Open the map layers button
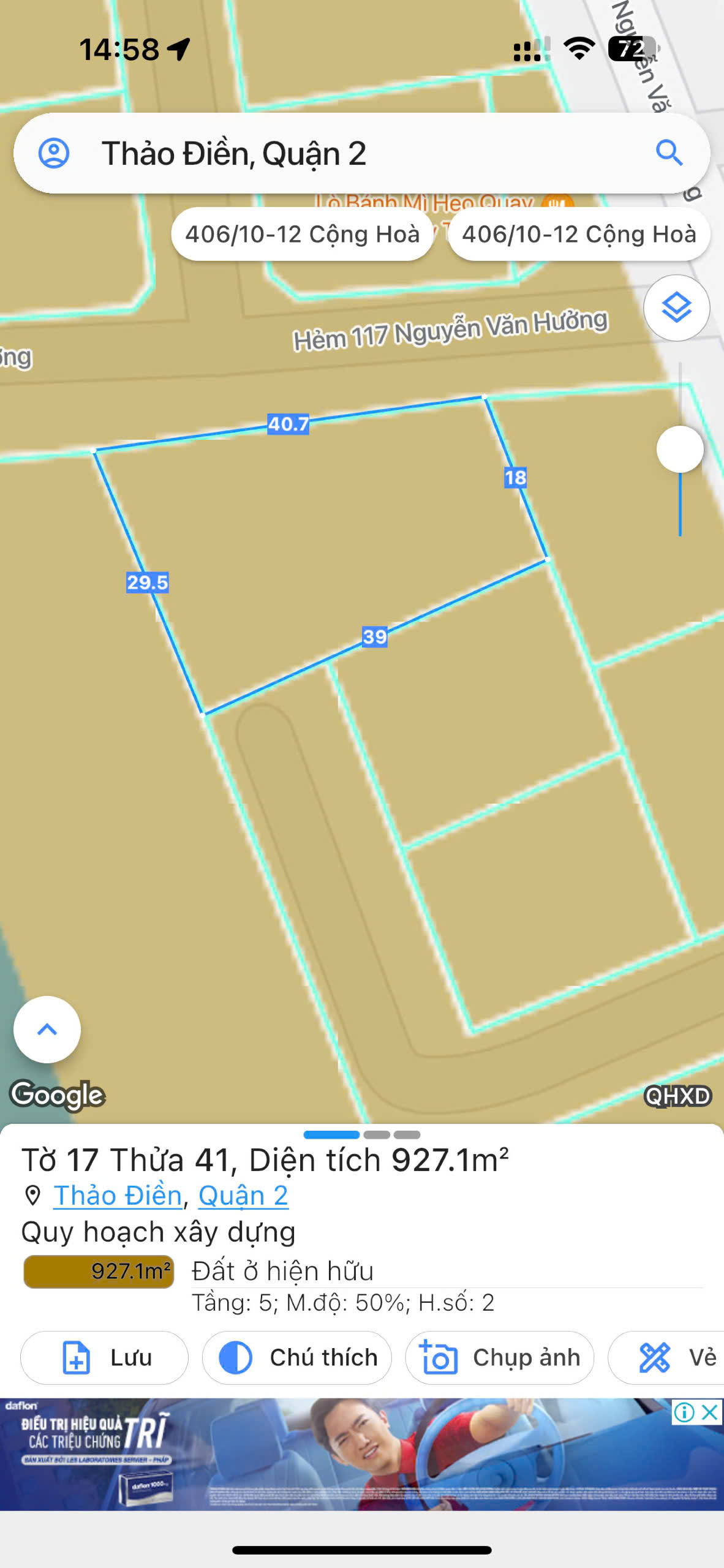The image size is (724, 1568). (677, 307)
